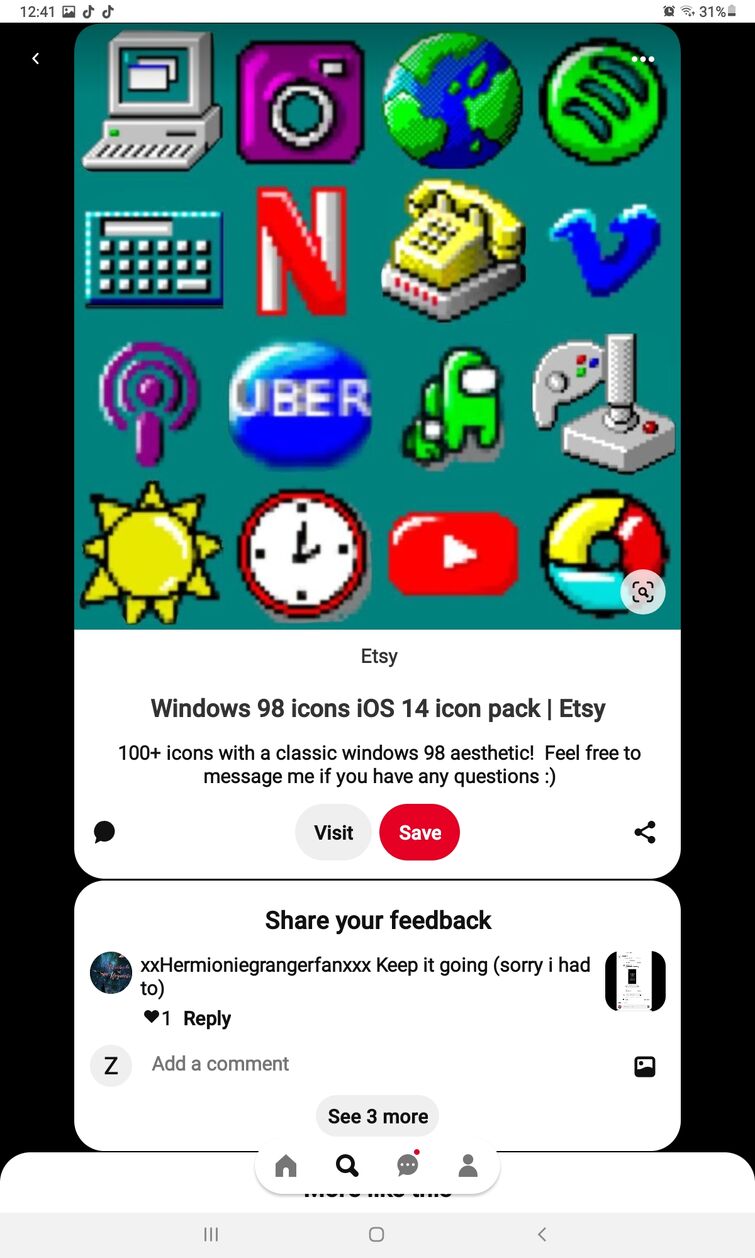Screen dimensions: 755x1258
Task: Open xxHermioniegrangerfanxxx's profile avatar
Action: tap(111, 972)
